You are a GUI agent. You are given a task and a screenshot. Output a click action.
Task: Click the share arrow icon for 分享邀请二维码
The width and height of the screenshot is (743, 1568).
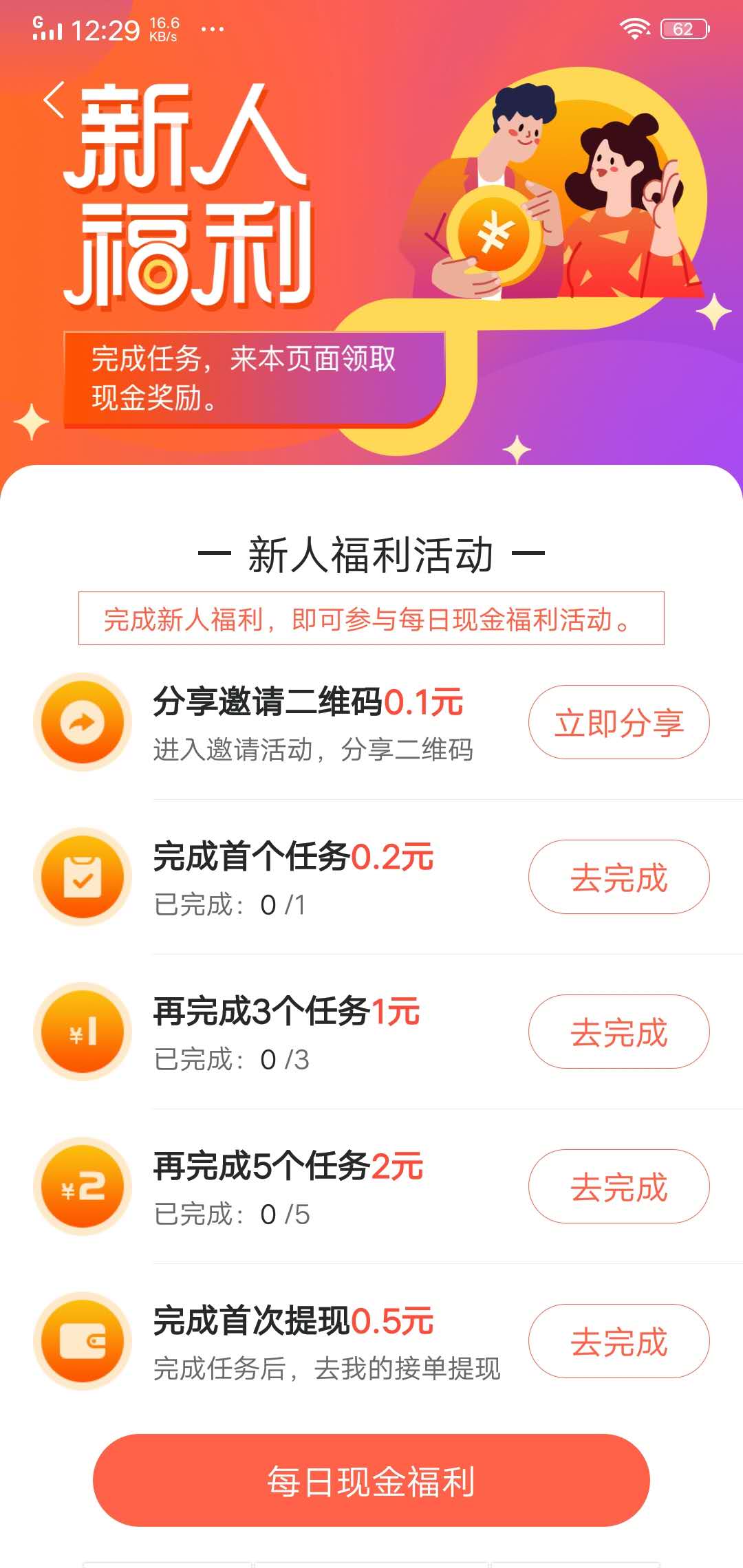81,721
